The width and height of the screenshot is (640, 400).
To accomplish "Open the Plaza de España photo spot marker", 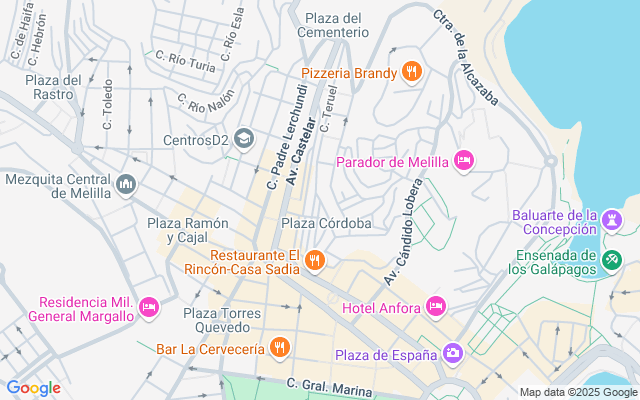I will click(x=453, y=353).
